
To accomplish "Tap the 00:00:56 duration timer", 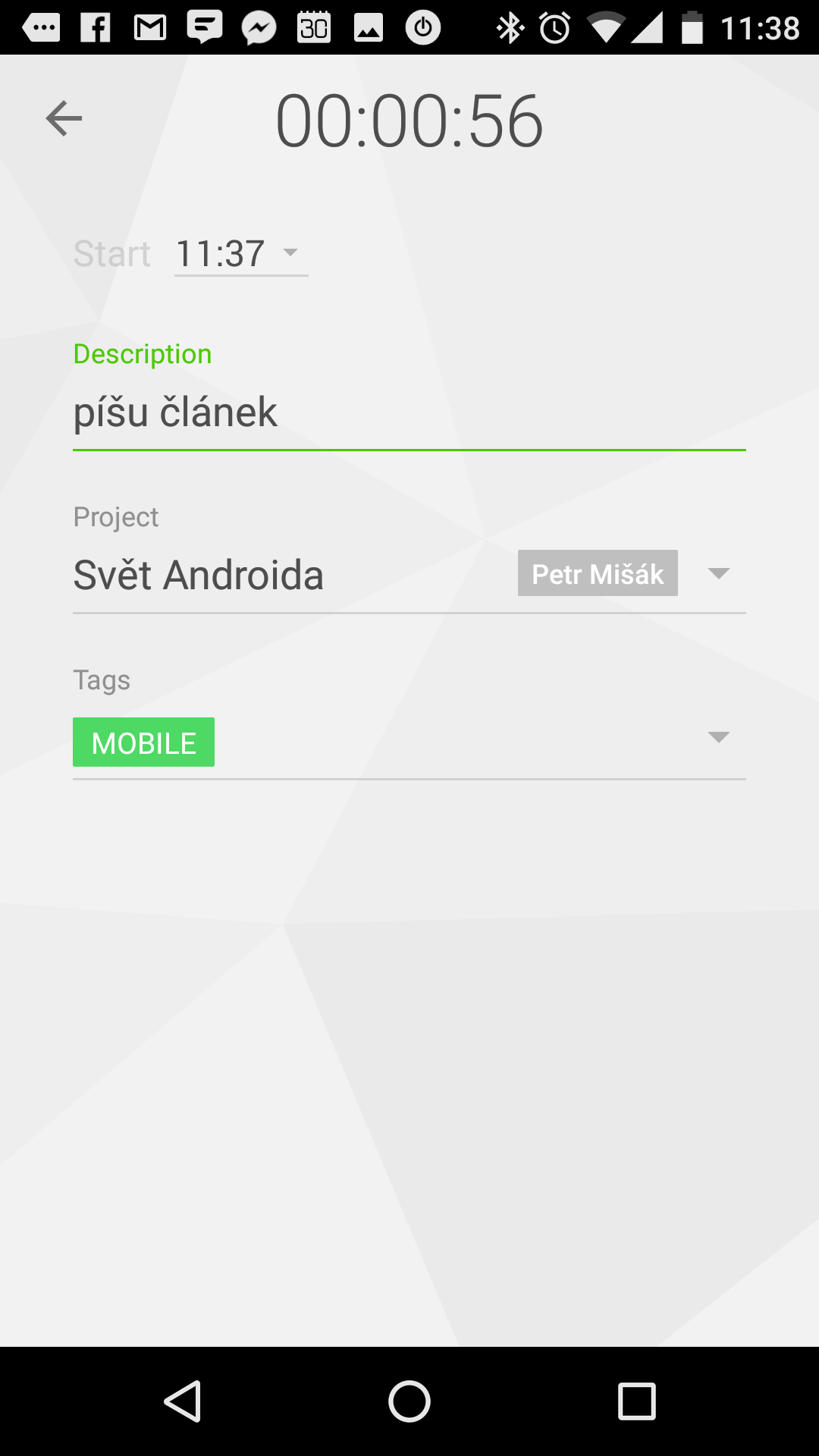I will point(409,121).
